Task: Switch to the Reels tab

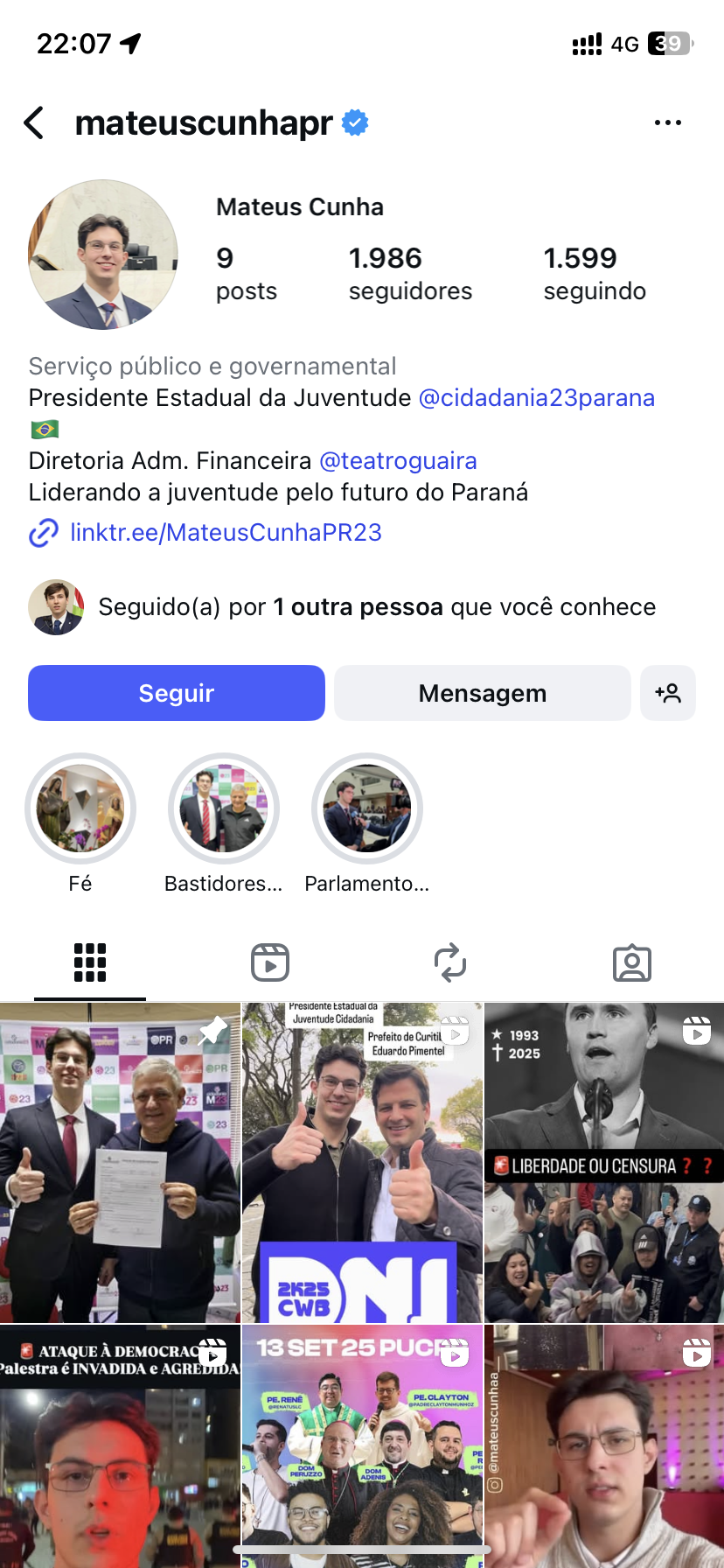Action: tap(270, 962)
